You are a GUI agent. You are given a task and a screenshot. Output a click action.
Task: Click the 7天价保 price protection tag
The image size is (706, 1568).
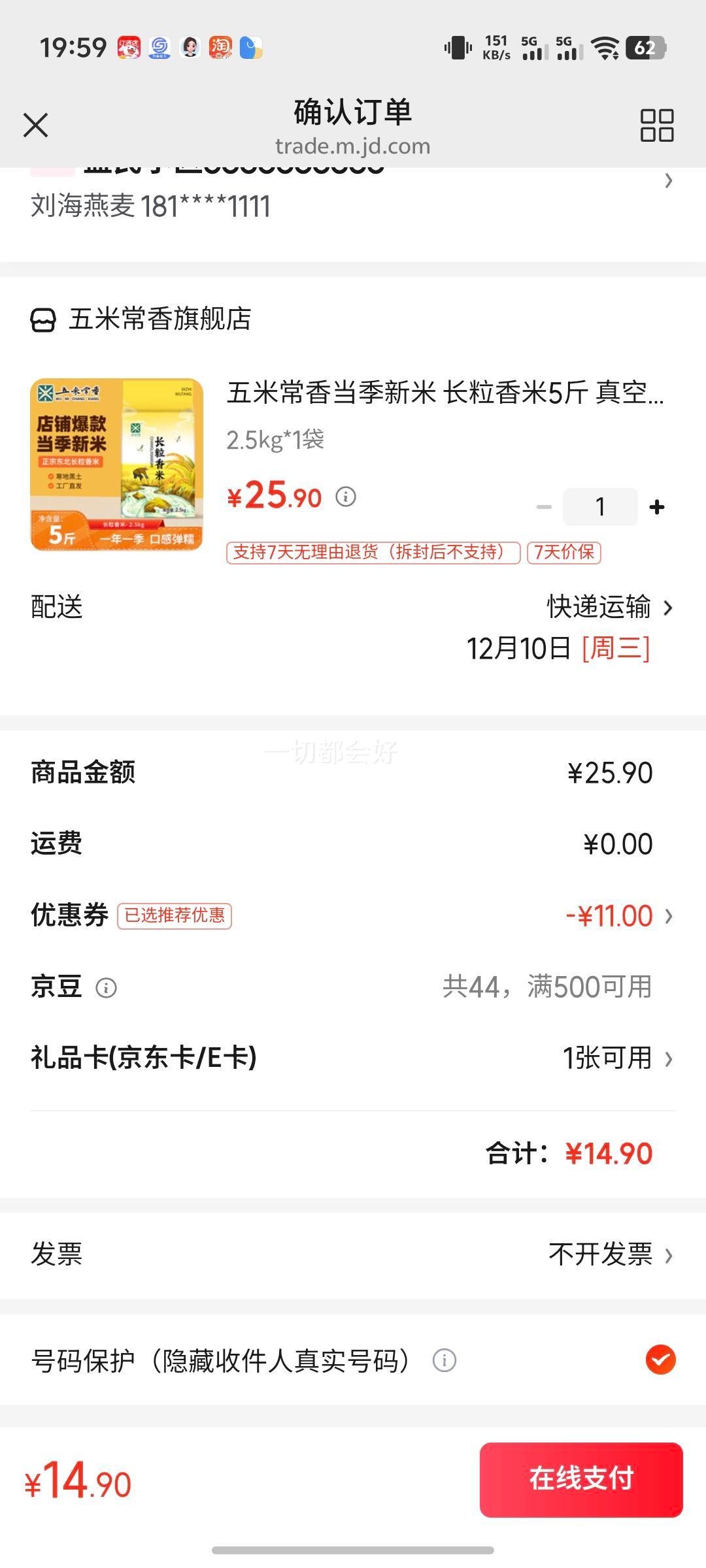click(x=565, y=552)
